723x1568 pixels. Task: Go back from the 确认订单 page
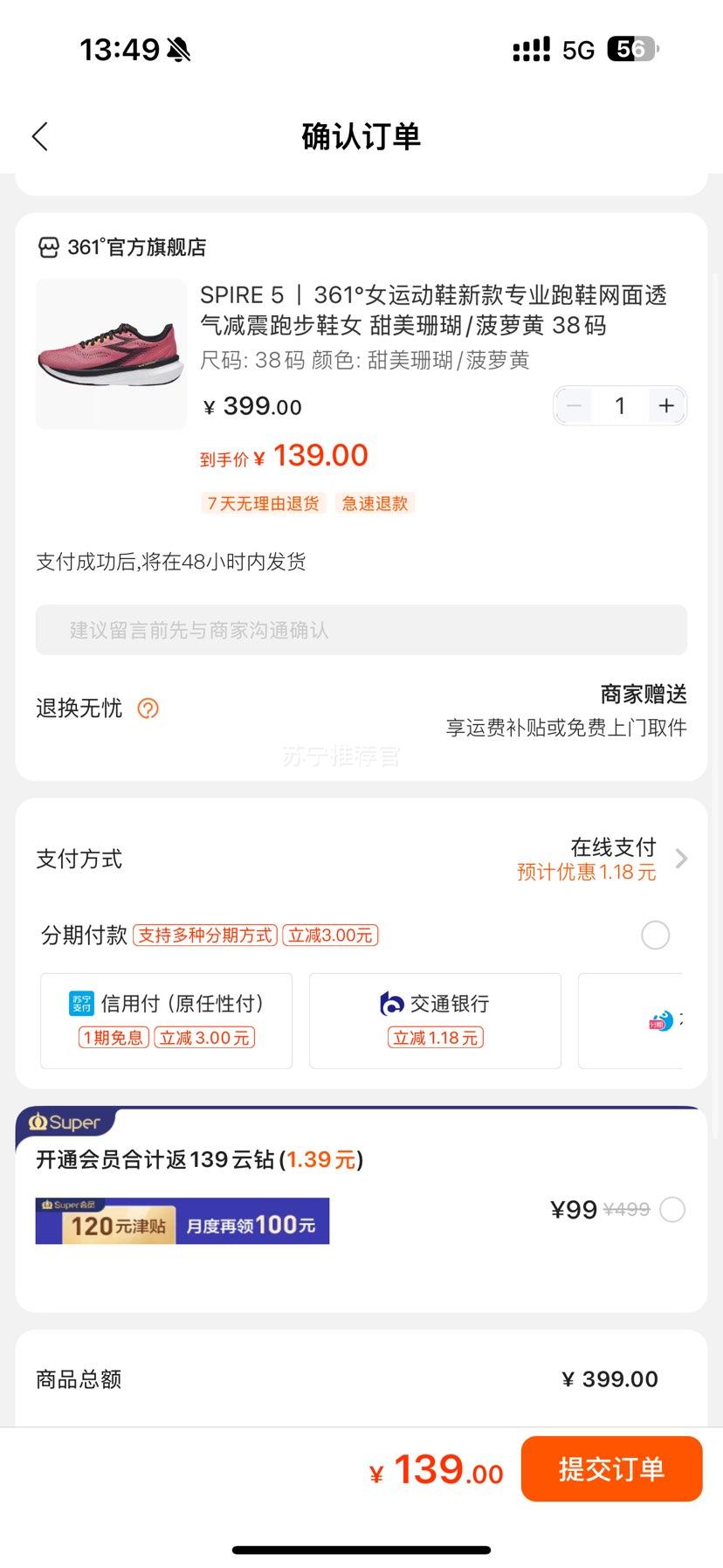tap(40, 136)
